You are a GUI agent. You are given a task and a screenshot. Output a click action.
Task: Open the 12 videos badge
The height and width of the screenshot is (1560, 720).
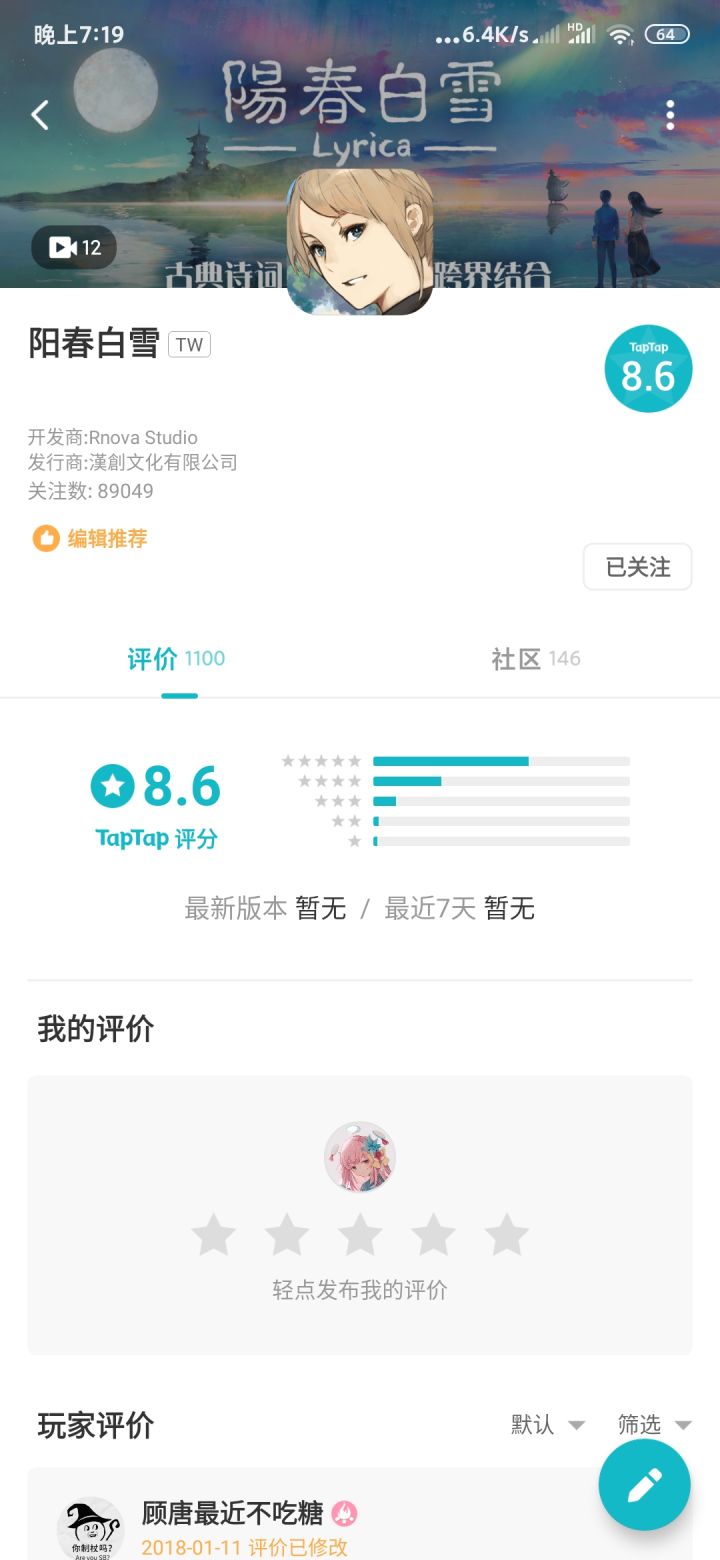[x=74, y=247]
